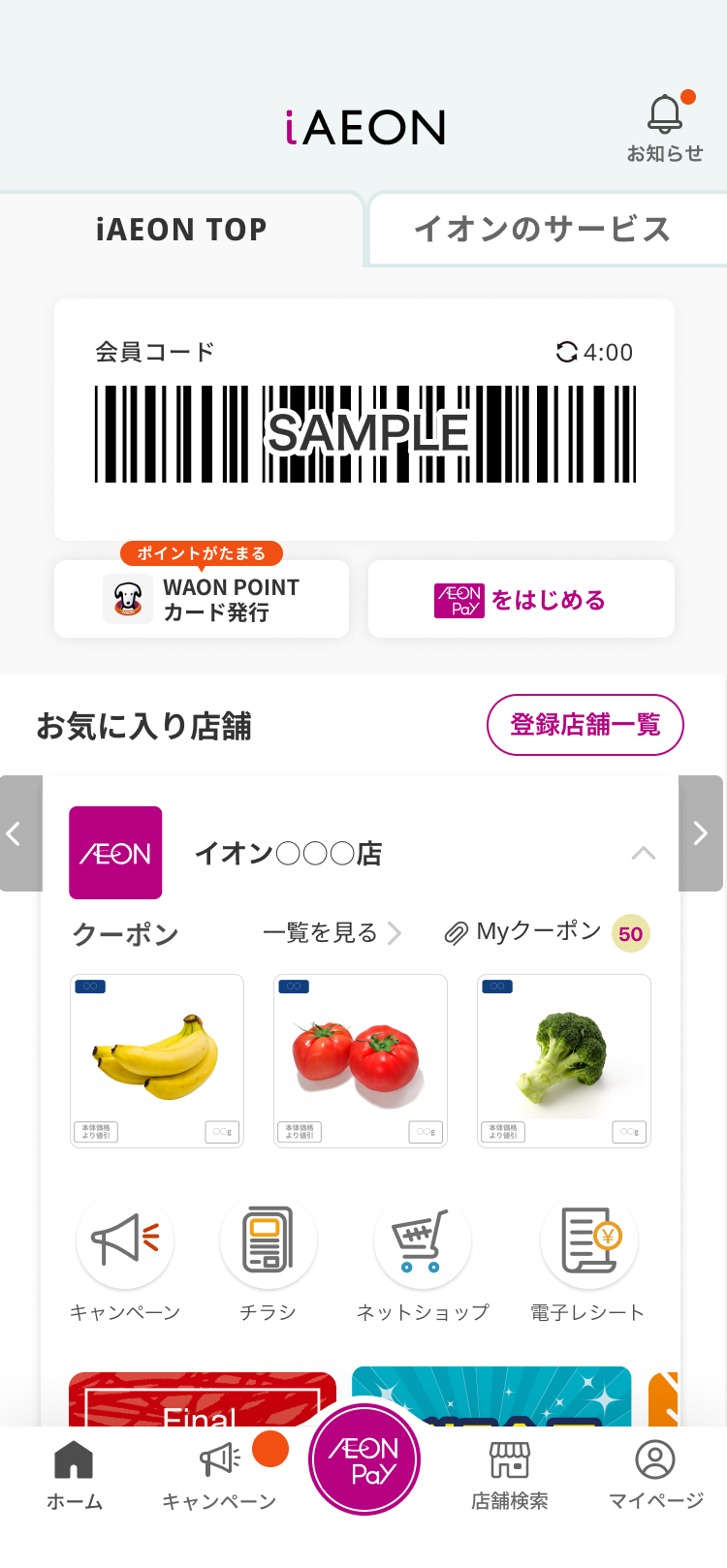727x1568 pixels.
Task: Open the tomato coupon
Action: pos(361,1060)
